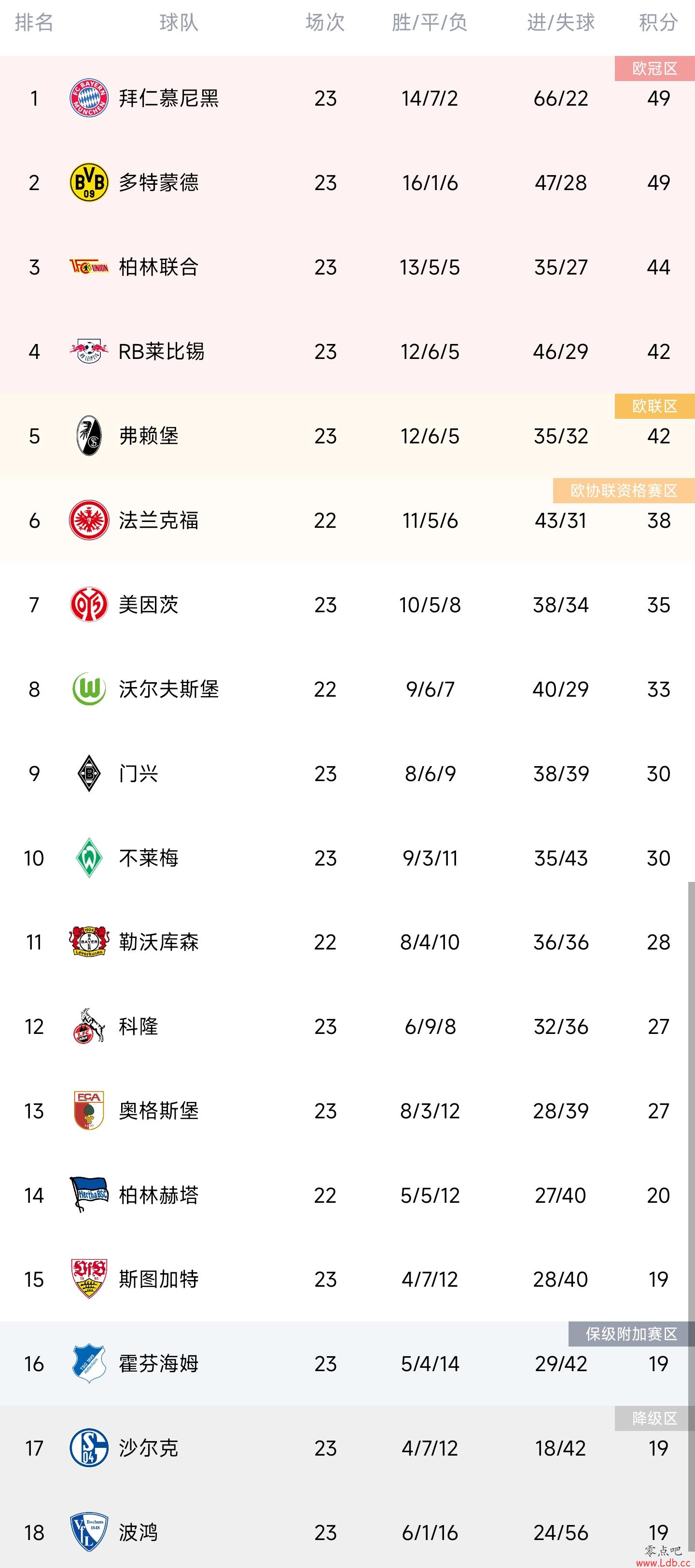
Task: Open the 波鸿 team row
Action: (x=347, y=1529)
